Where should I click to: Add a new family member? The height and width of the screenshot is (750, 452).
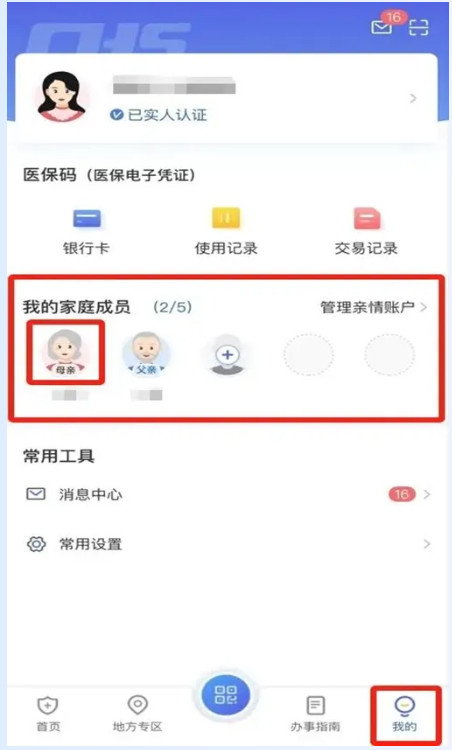[x=227, y=355]
